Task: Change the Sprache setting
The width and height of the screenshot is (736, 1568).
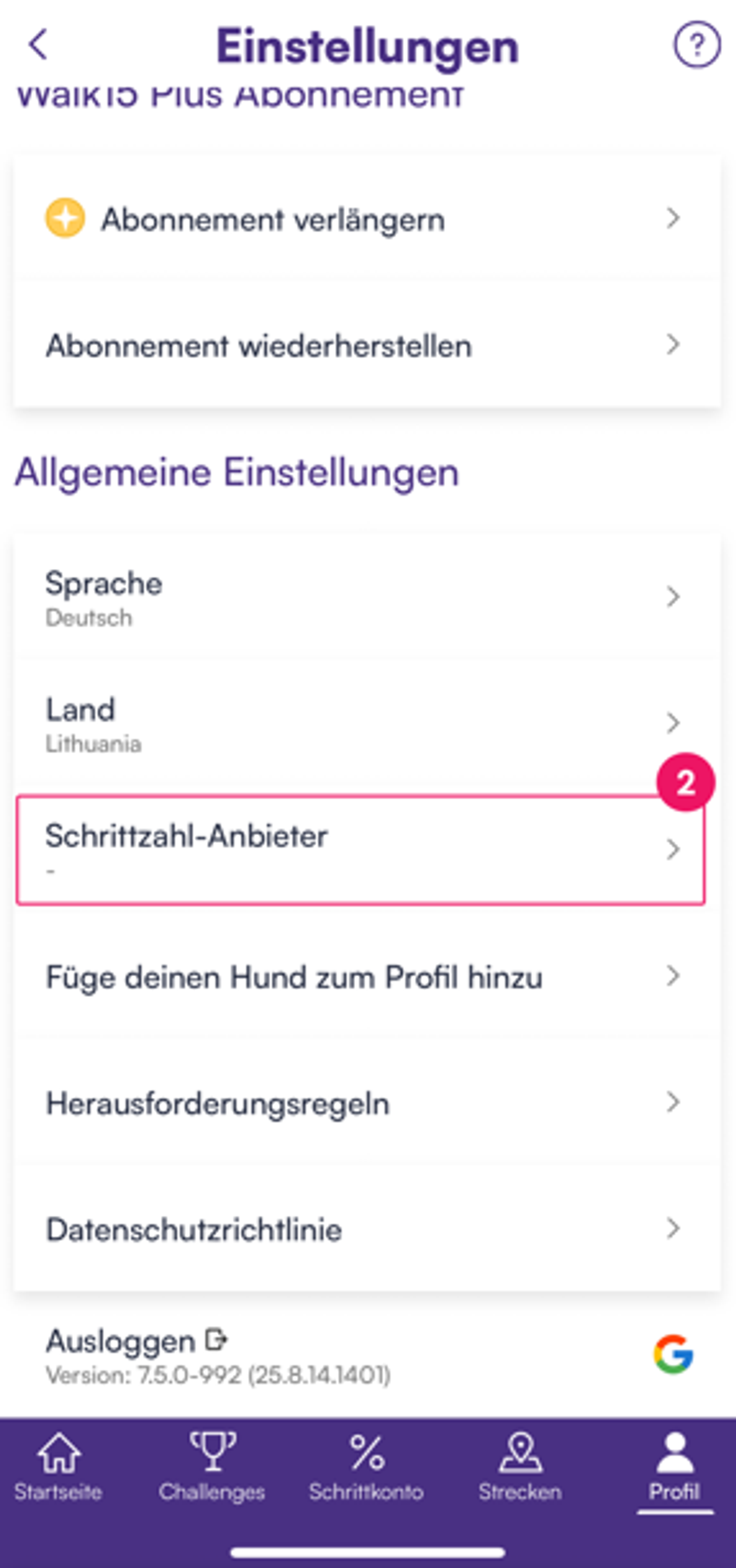Action: pyautogui.click(x=366, y=596)
